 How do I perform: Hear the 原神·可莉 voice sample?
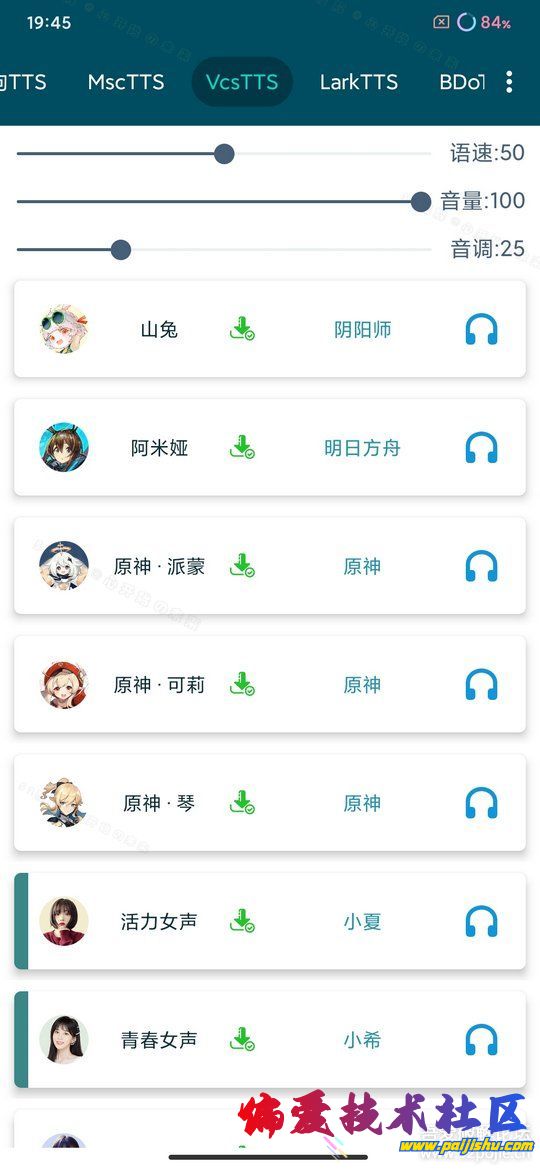point(481,684)
